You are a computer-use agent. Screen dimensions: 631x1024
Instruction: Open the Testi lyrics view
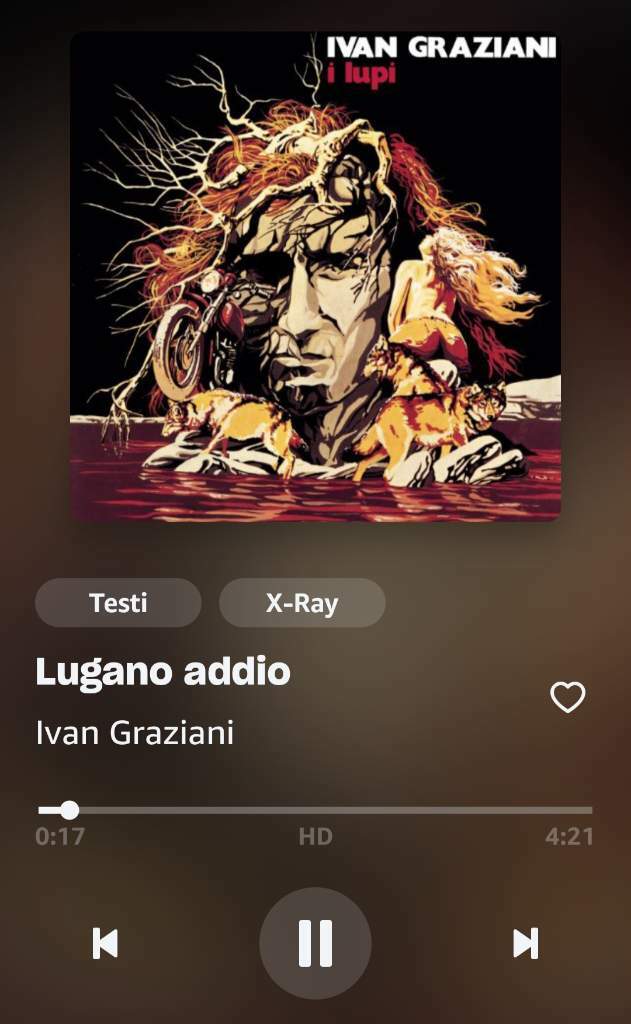pos(118,603)
